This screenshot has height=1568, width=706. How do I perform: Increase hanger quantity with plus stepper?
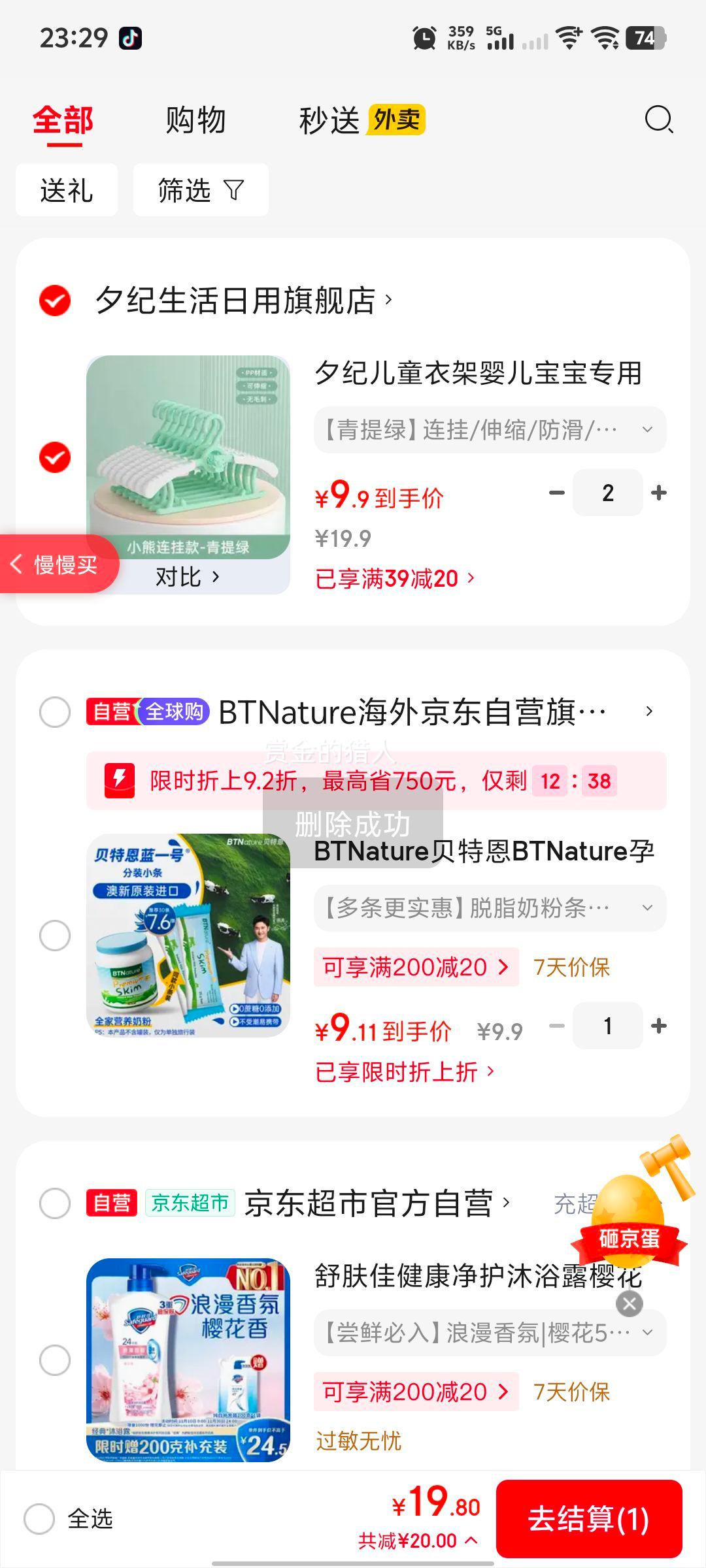pyautogui.click(x=660, y=492)
